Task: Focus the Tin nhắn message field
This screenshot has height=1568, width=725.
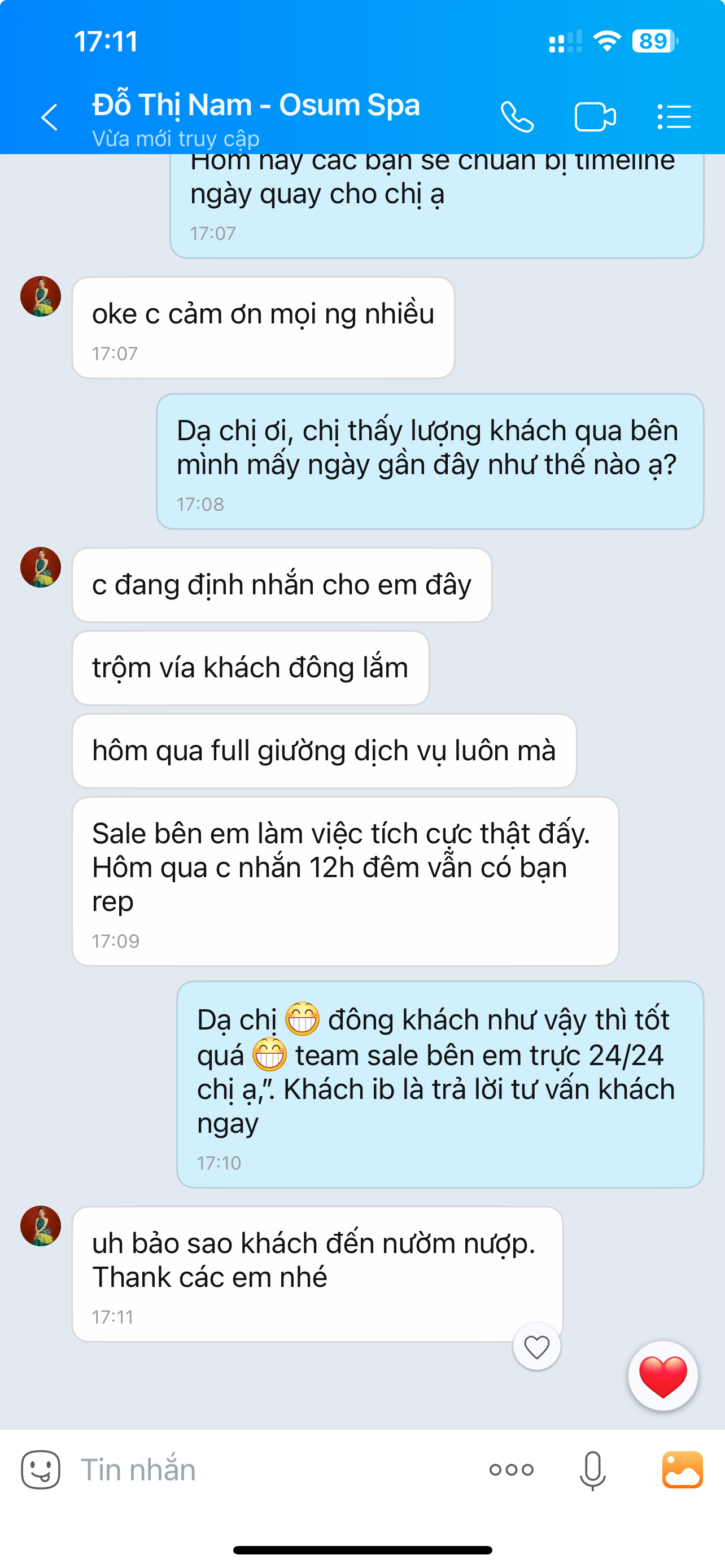Action: 268,1469
